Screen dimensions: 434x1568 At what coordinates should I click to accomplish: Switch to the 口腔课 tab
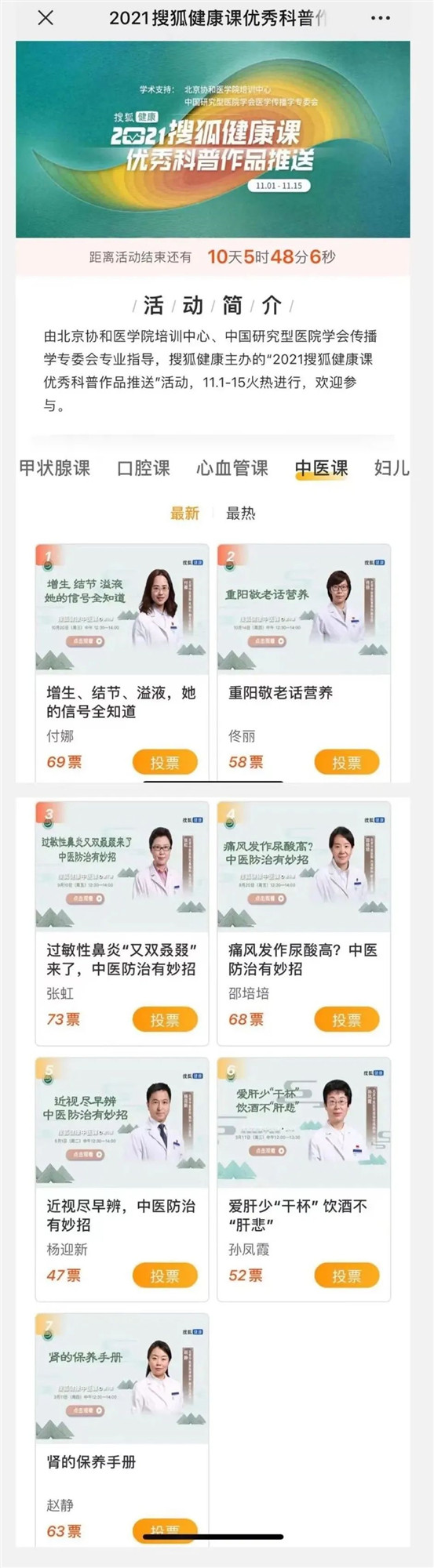click(143, 468)
